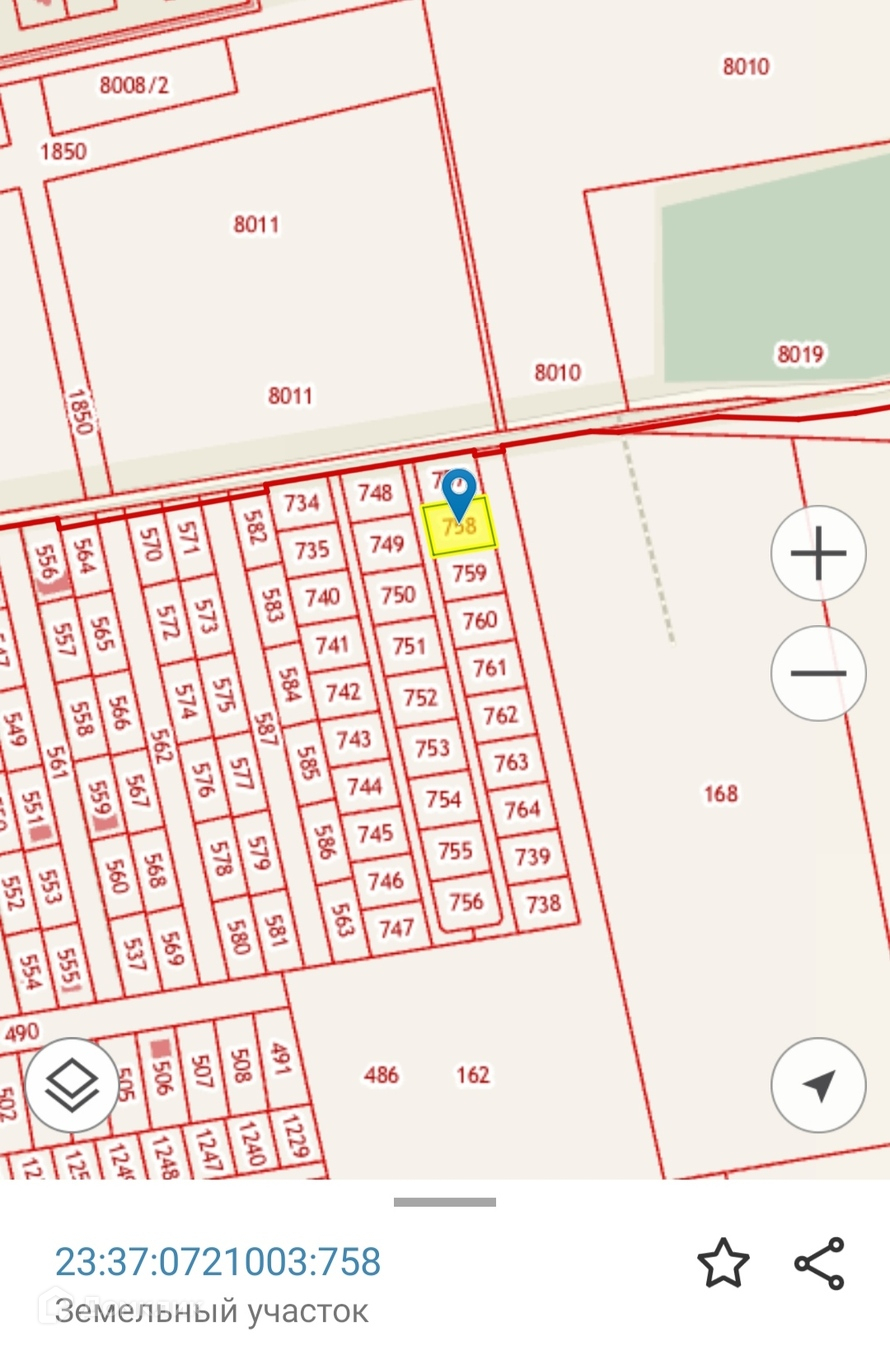Open the map layers selector

[72, 1085]
